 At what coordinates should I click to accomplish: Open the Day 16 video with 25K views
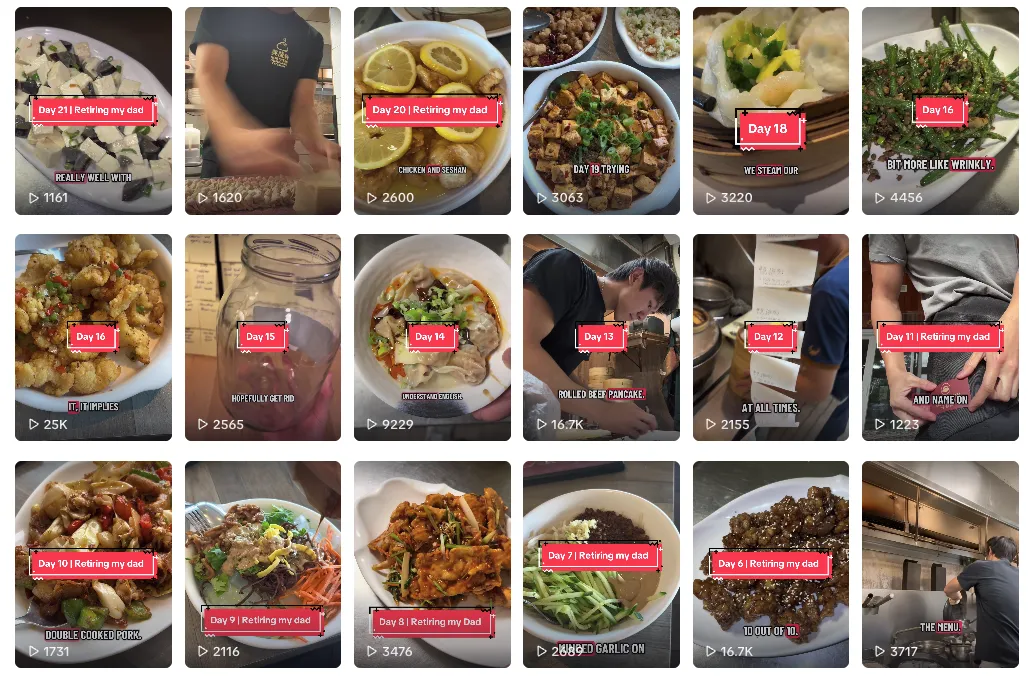pos(93,337)
